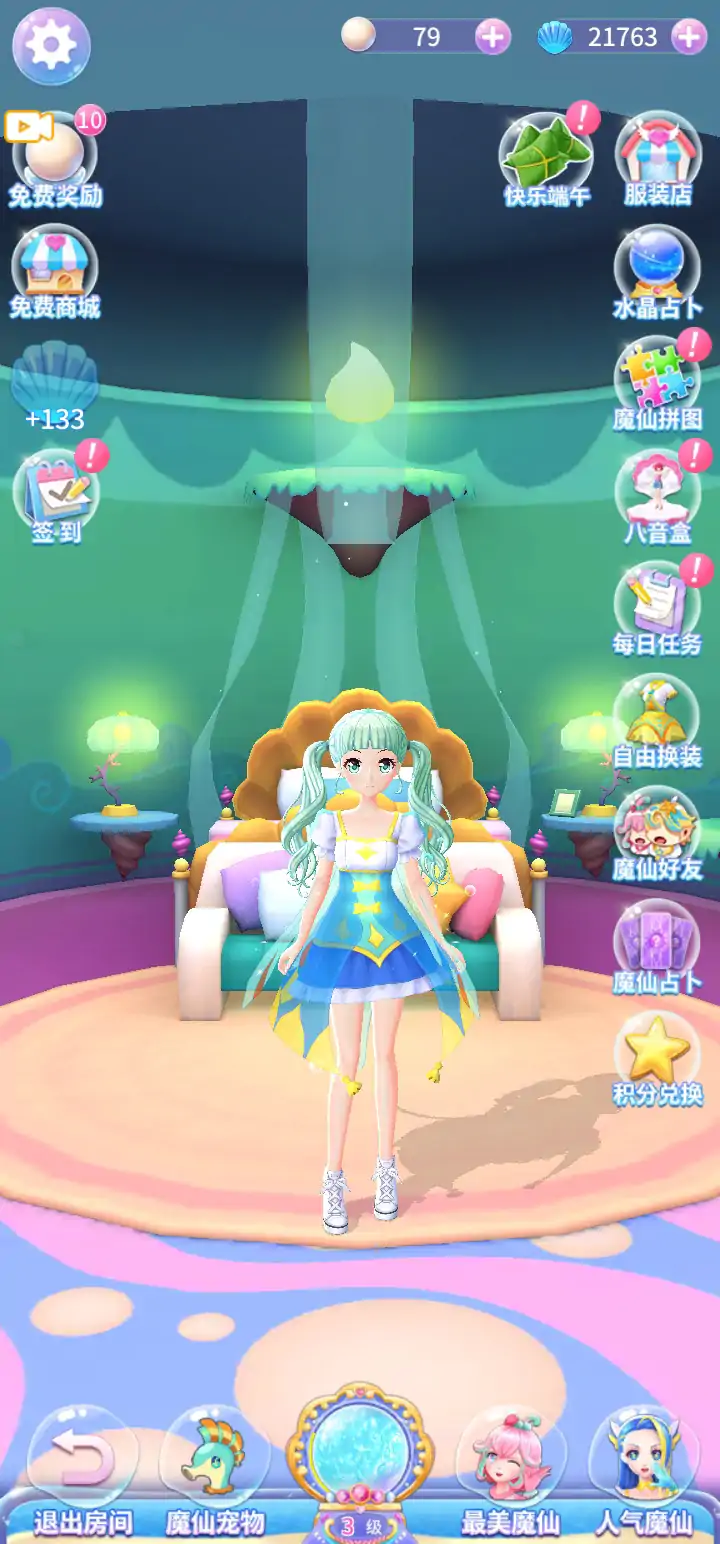Open the 快乐端午 event
The height and width of the screenshot is (1544, 720).
546,158
